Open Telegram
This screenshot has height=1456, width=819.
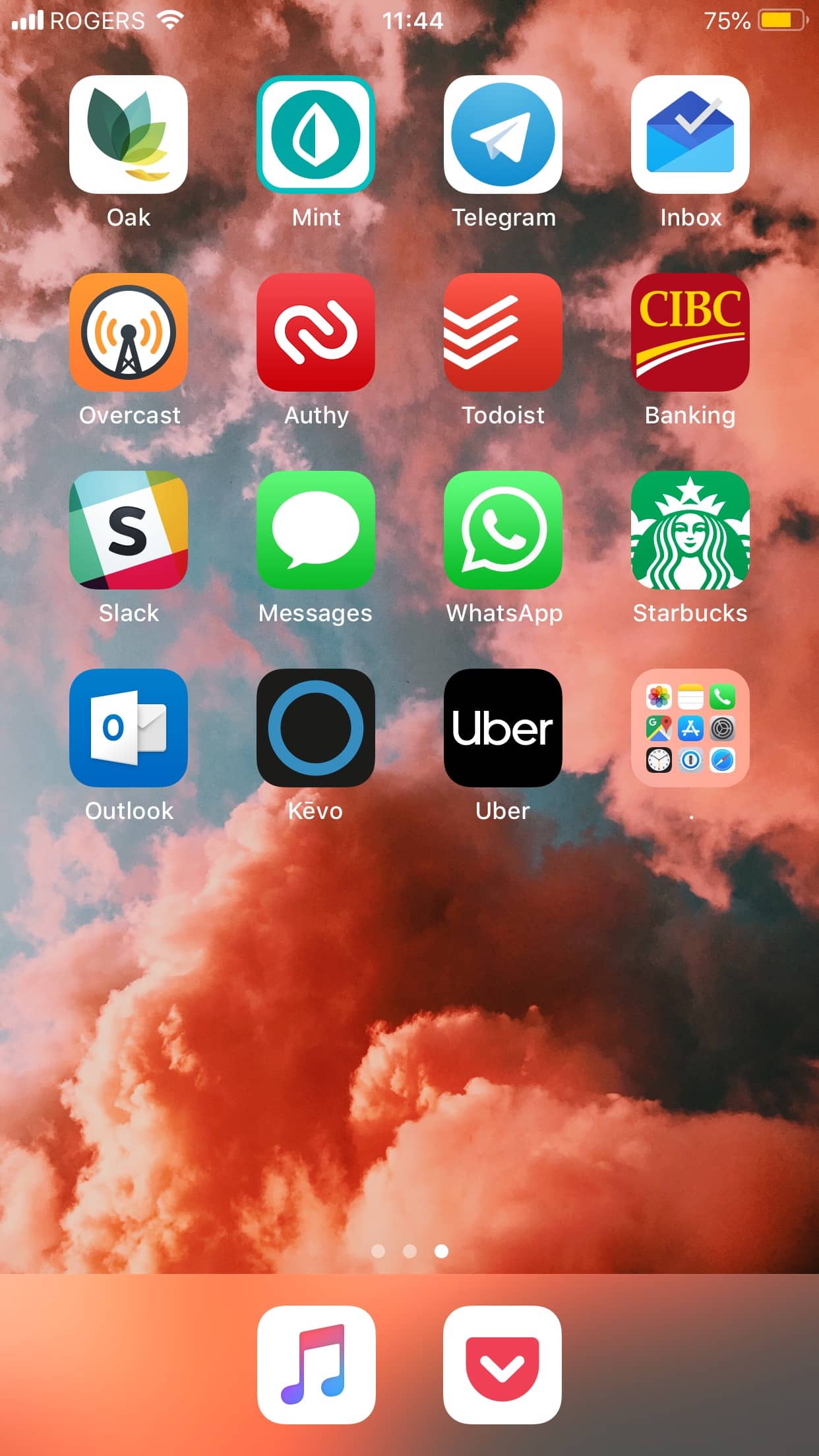503,135
